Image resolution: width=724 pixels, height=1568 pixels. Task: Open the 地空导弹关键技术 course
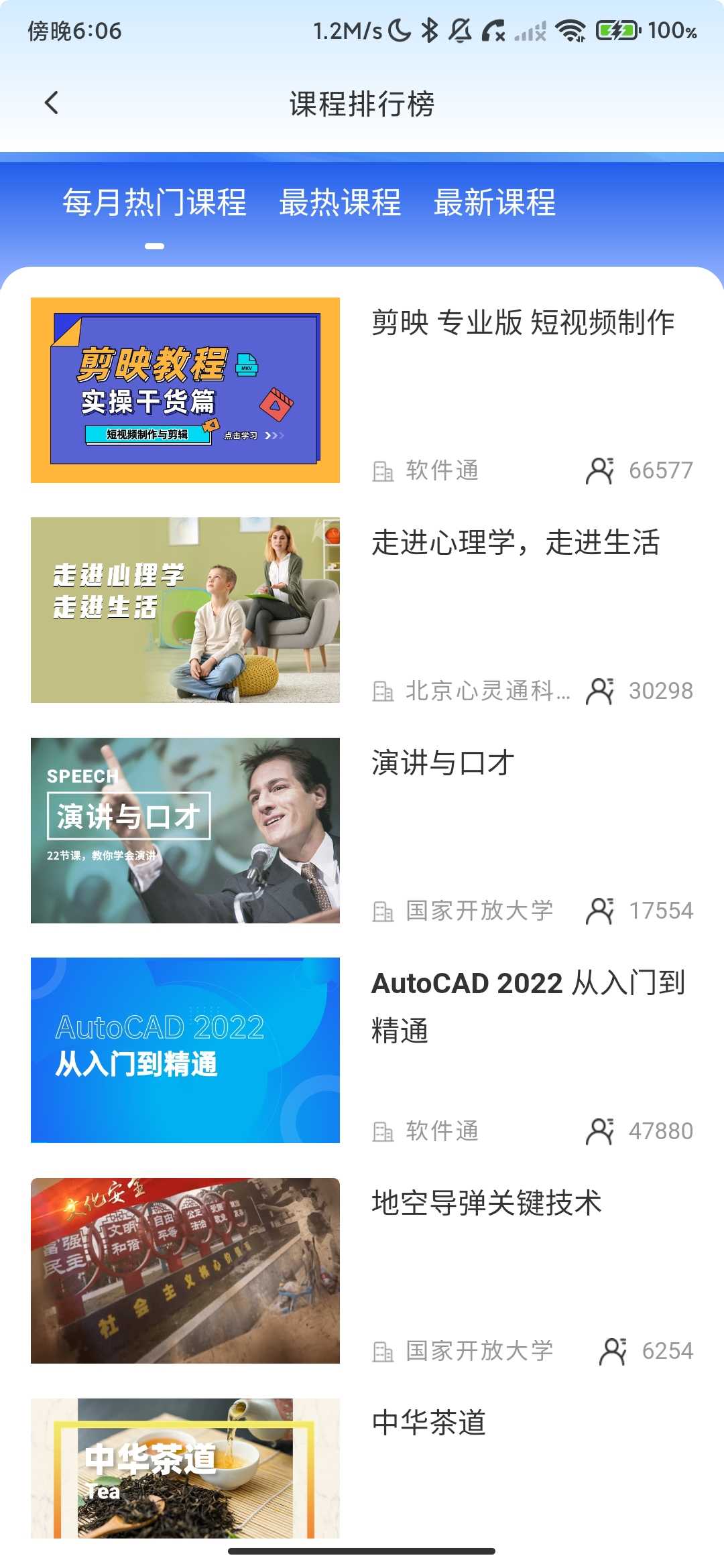pos(362,1270)
